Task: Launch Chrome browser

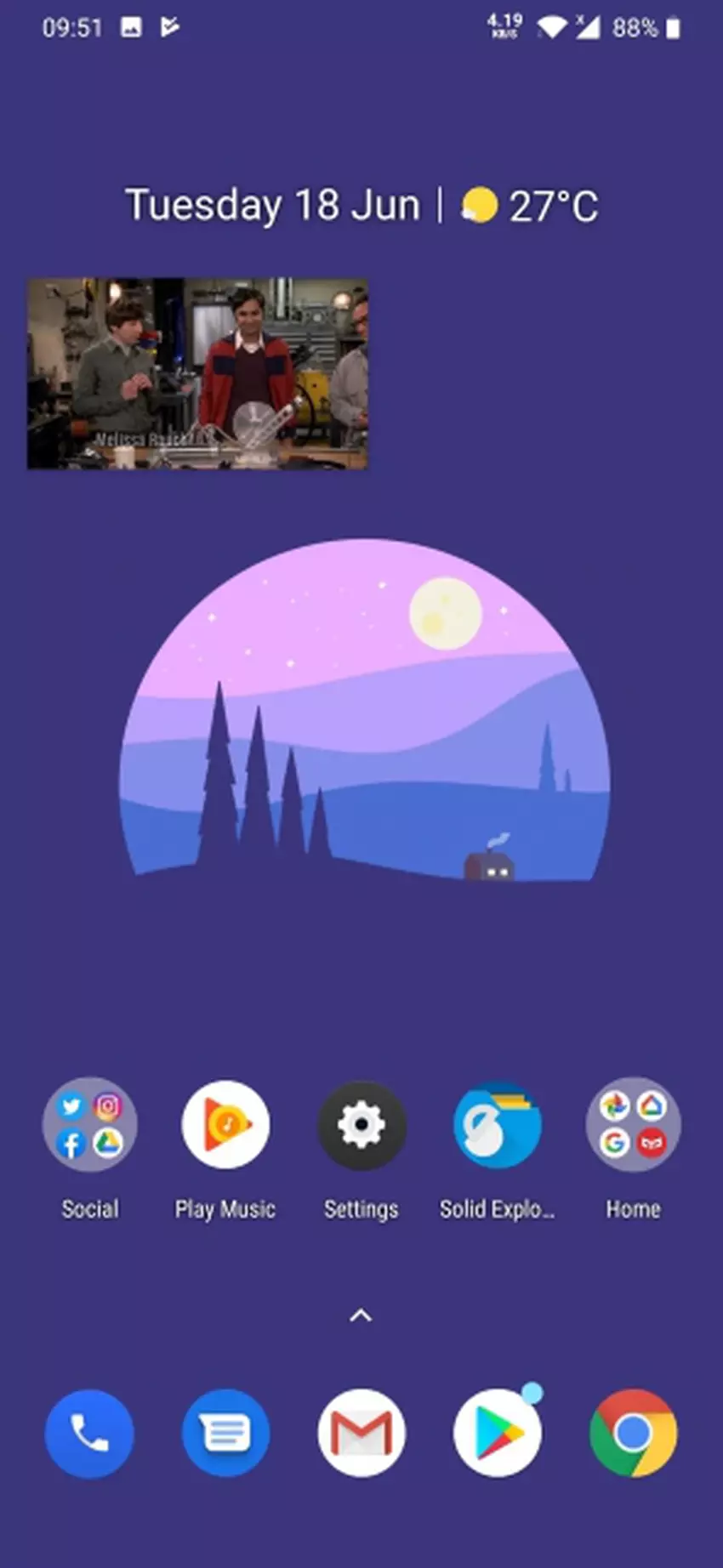Action: point(633,1434)
